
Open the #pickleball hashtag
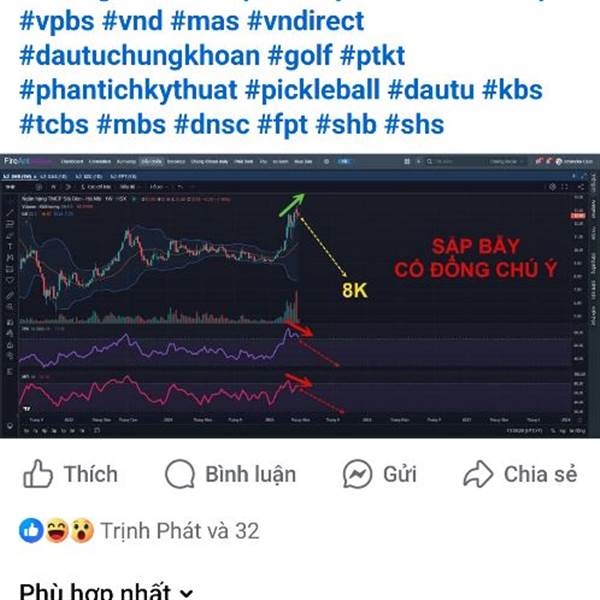coord(312,90)
